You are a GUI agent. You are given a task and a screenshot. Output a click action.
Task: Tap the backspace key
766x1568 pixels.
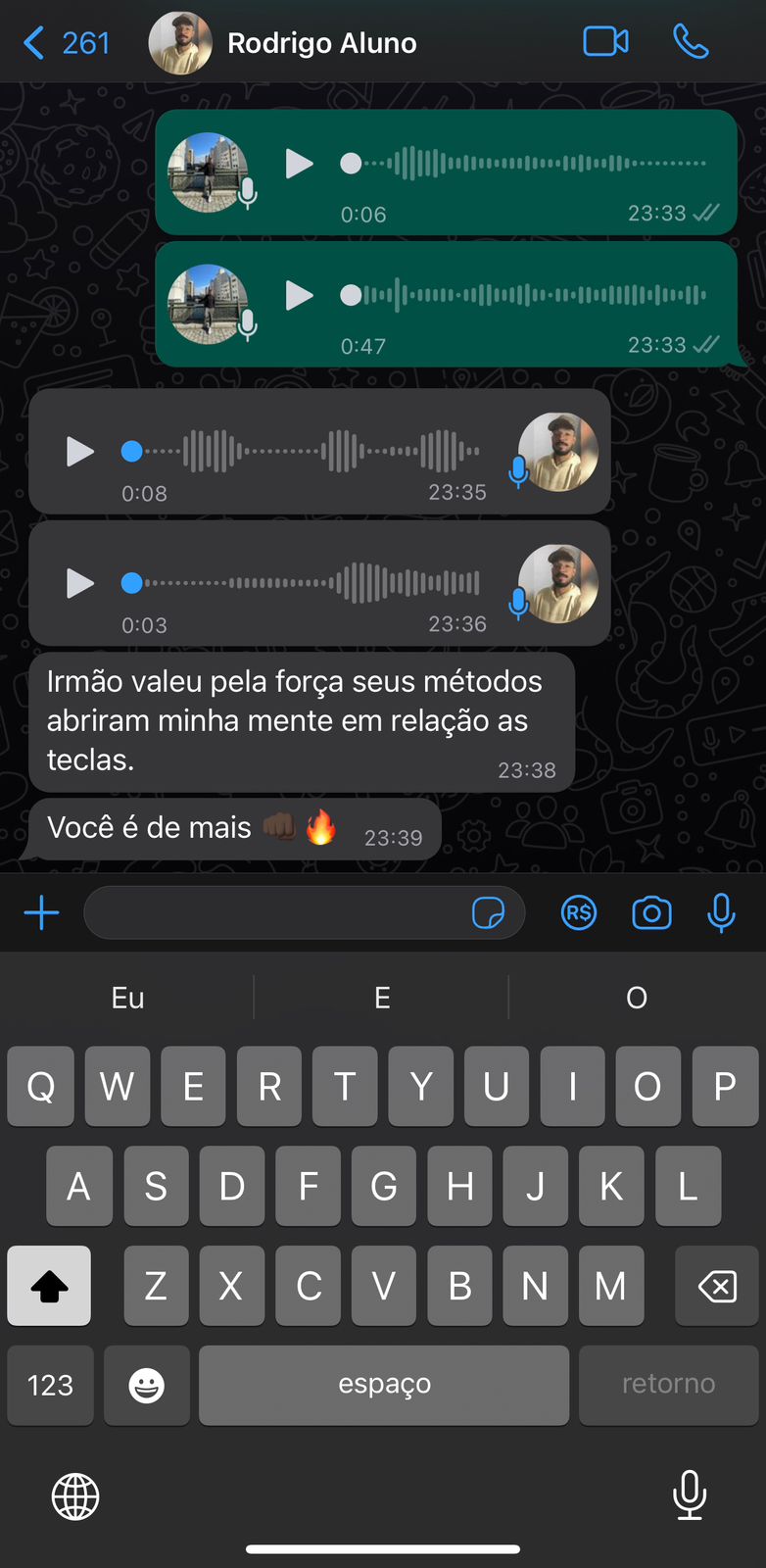click(717, 1286)
